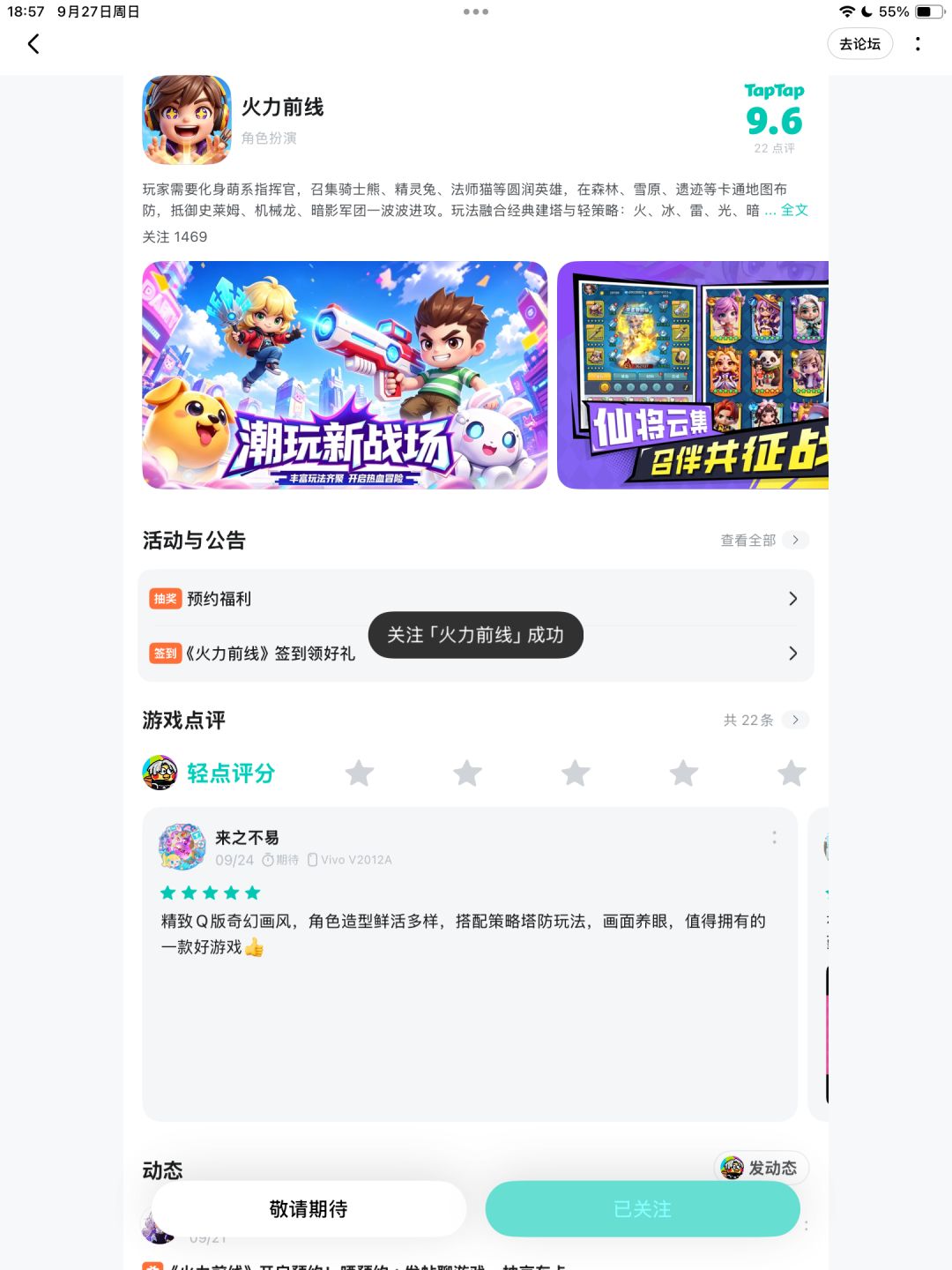952x1270 pixels.
Task: Tap the 发动态 post button
Action: 761,1168
